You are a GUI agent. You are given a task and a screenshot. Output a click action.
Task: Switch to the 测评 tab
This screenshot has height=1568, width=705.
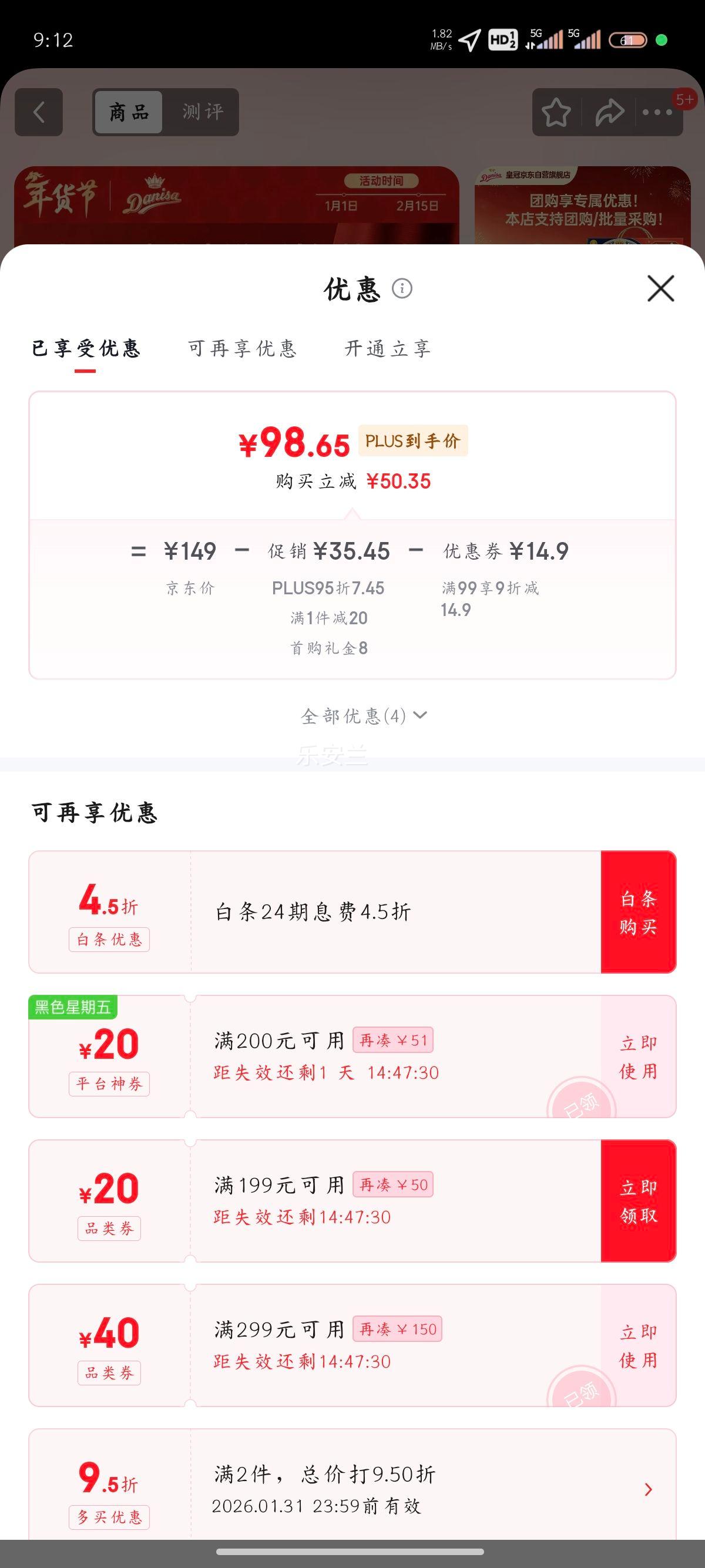pos(201,112)
